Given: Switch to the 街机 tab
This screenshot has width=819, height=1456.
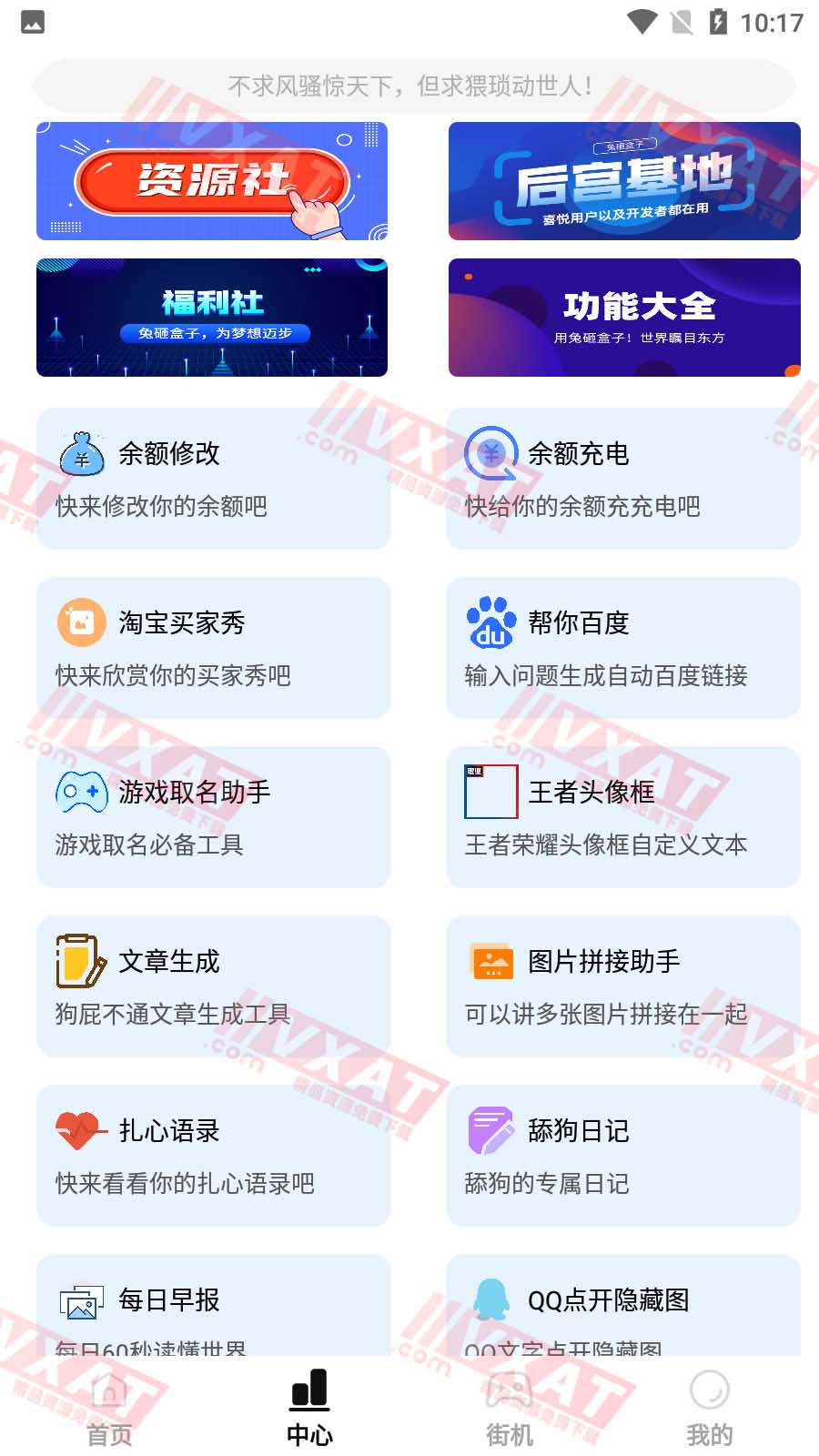Looking at the screenshot, I should point(510,1409).
